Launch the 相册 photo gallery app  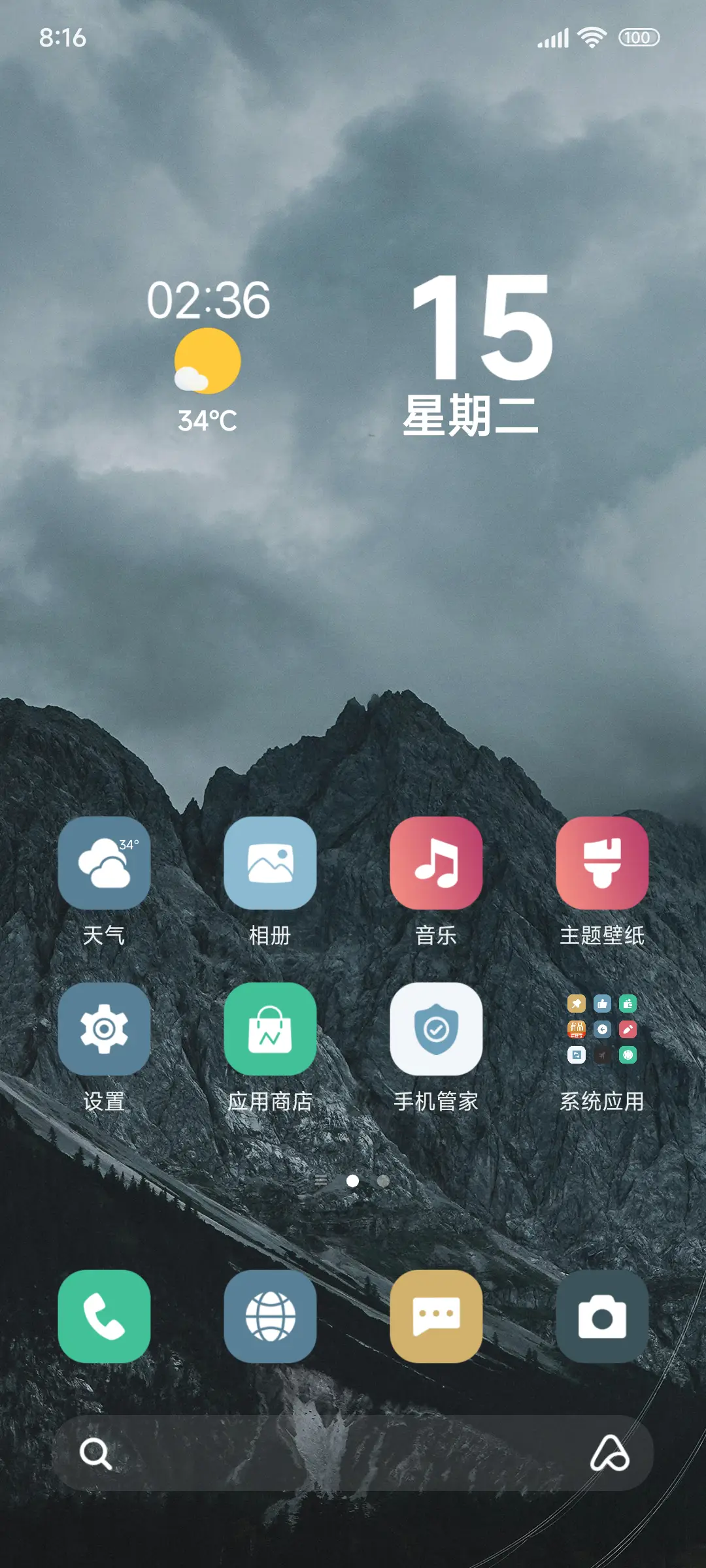(271, 864)
